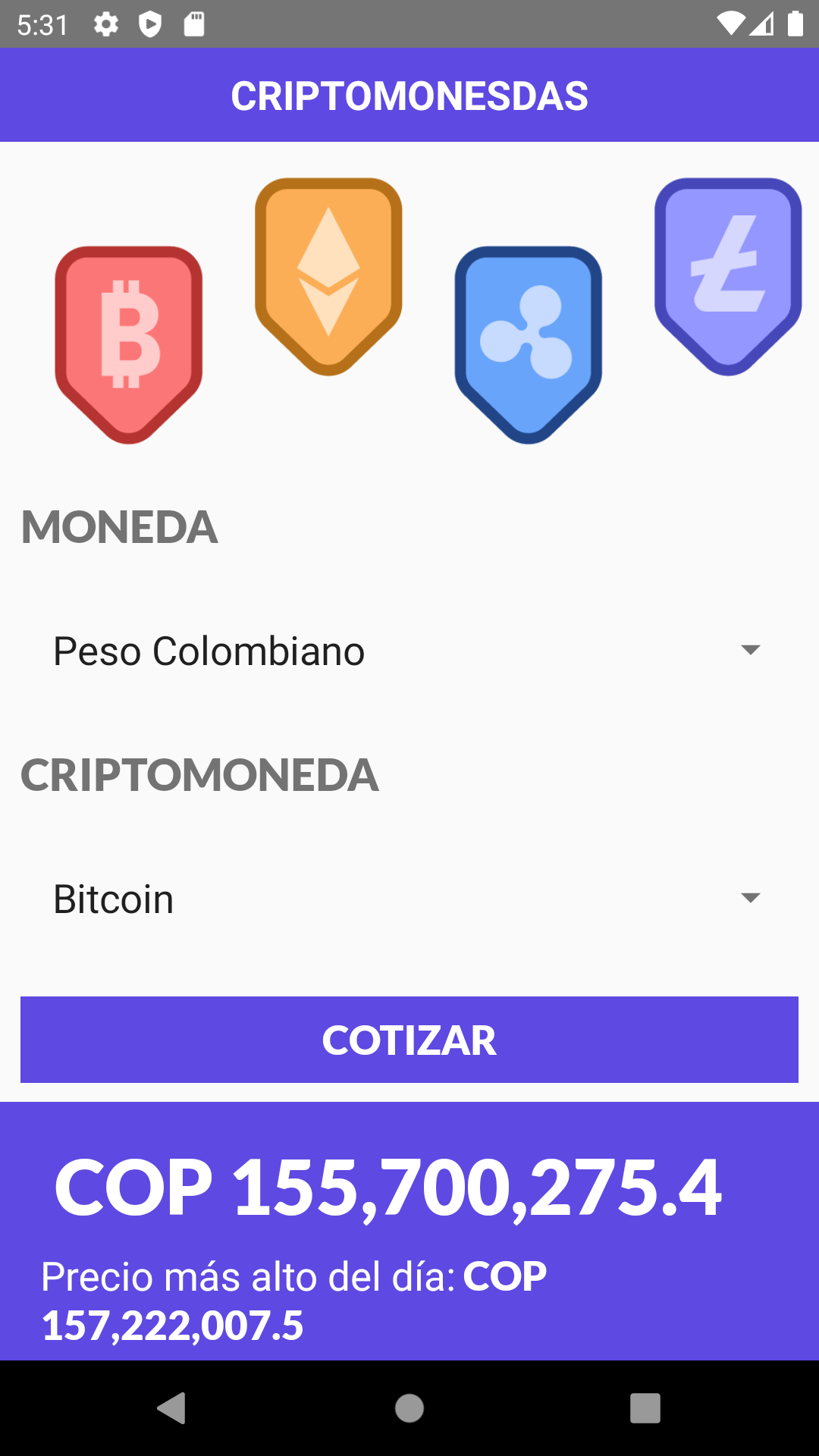Select the Ripple badge icon
The height and width of the screenshot is (1456, 819).
[x=528, y=341]
